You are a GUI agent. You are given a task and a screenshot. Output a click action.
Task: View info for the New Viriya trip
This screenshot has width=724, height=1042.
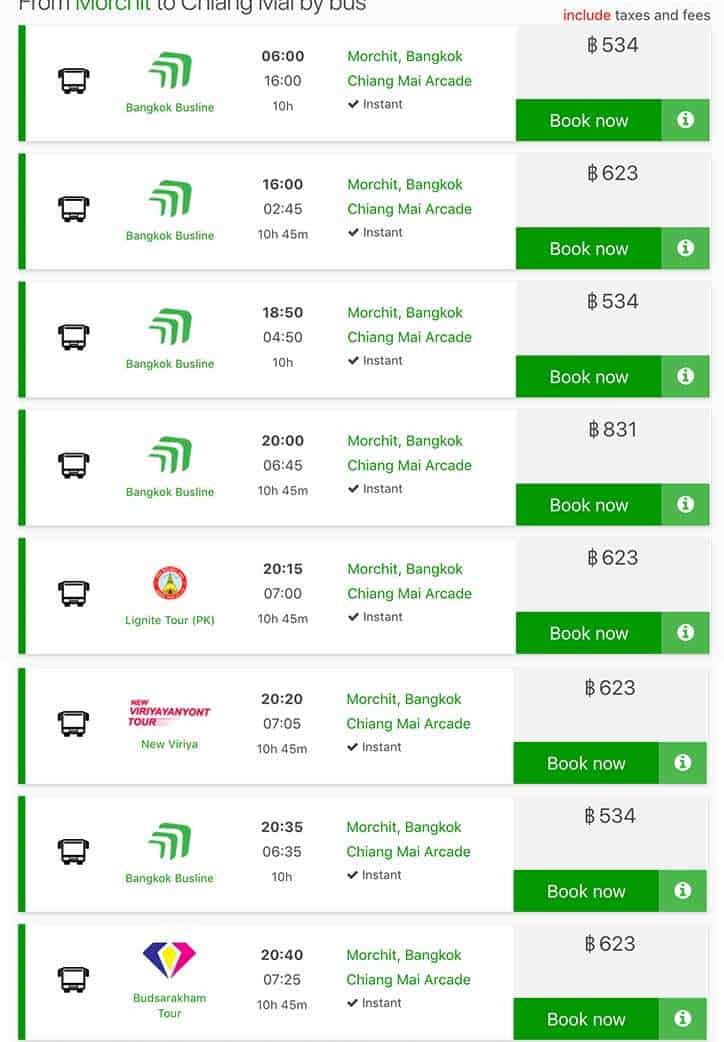point(683,762)
